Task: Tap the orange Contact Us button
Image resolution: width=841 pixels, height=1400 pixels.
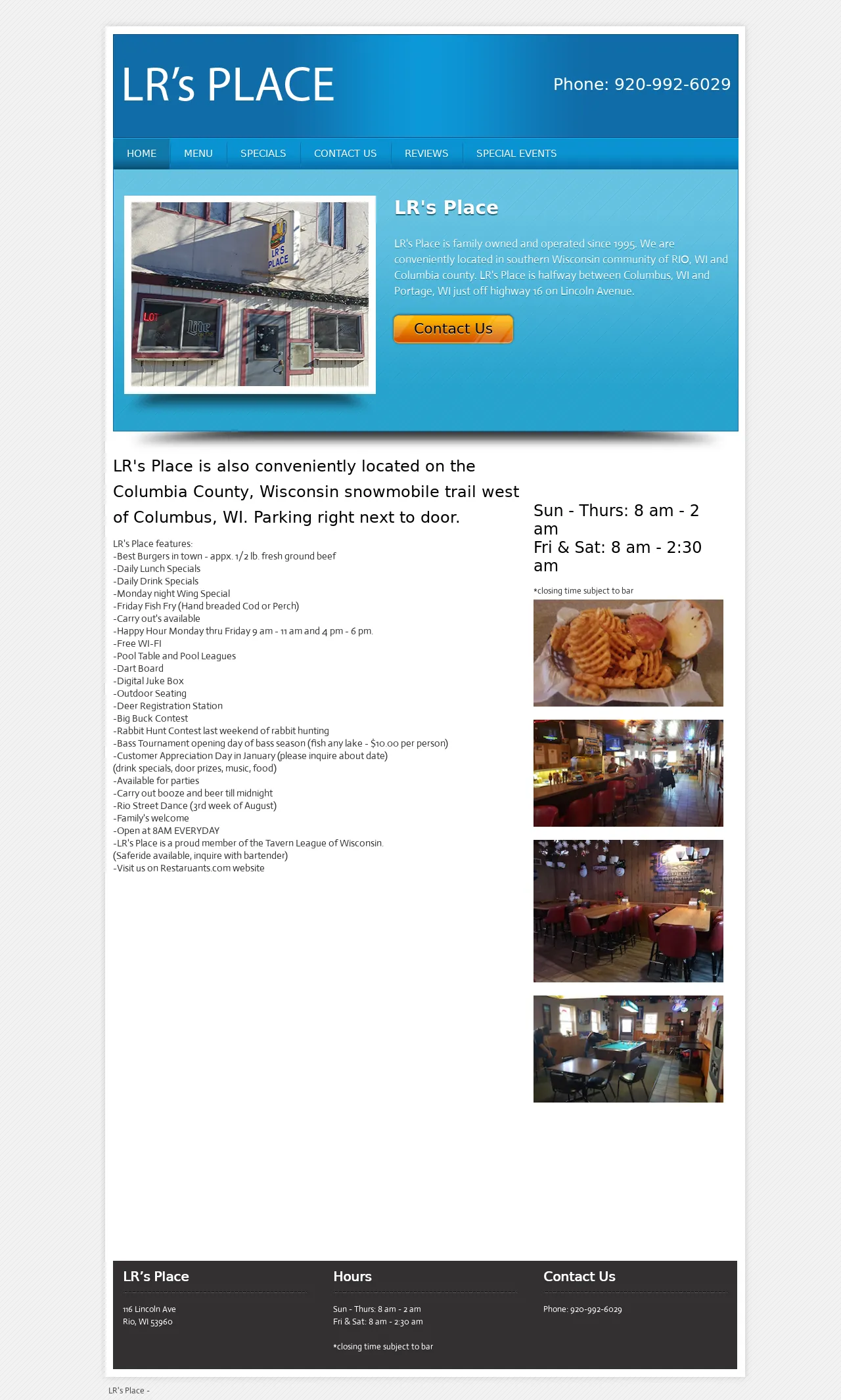Action: pos(453,329)
